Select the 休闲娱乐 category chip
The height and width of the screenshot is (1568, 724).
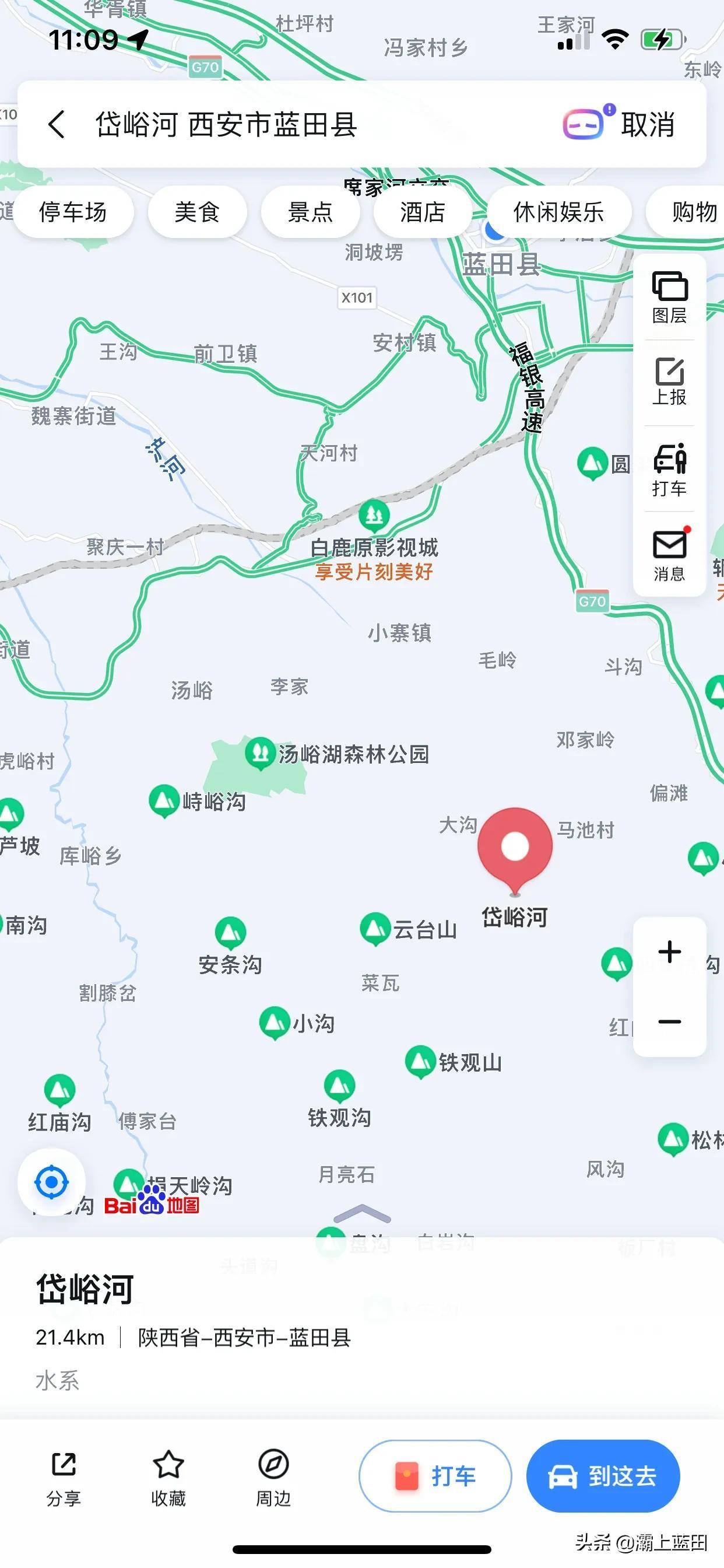[558, 212]
